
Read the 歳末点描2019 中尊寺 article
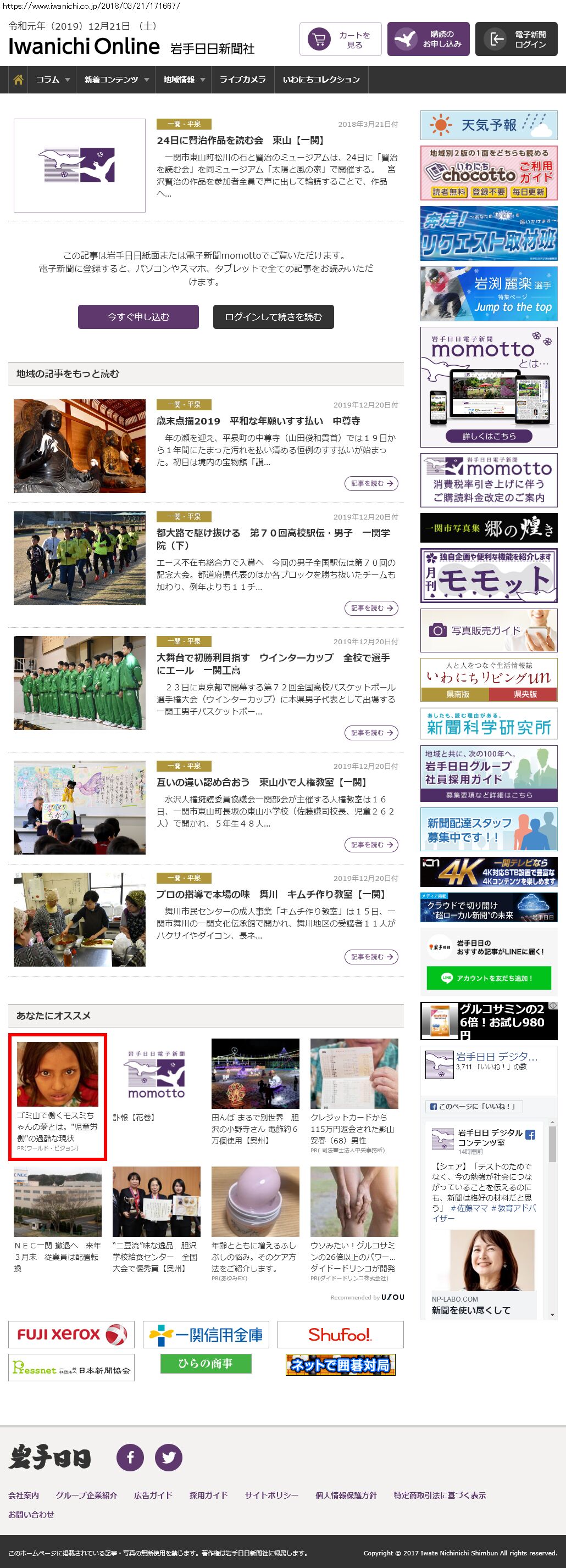coord(258,421)
